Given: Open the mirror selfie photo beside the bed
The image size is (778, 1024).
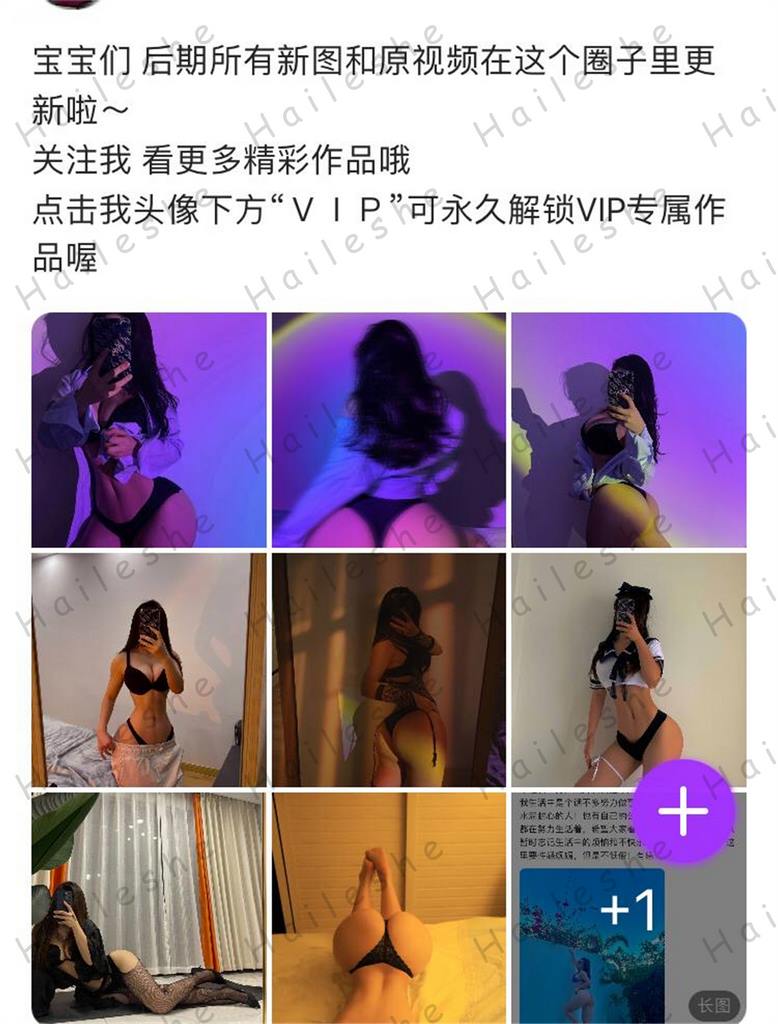Looking at the screenshot, I should [149, 670].
